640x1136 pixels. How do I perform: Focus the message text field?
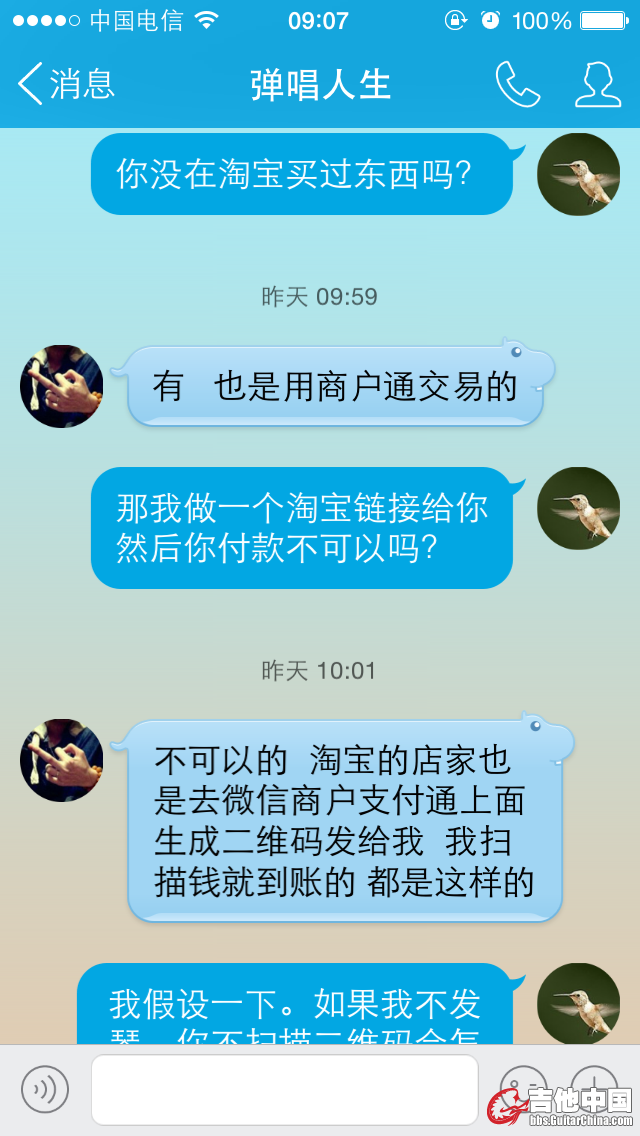(x=284, y=1089)
